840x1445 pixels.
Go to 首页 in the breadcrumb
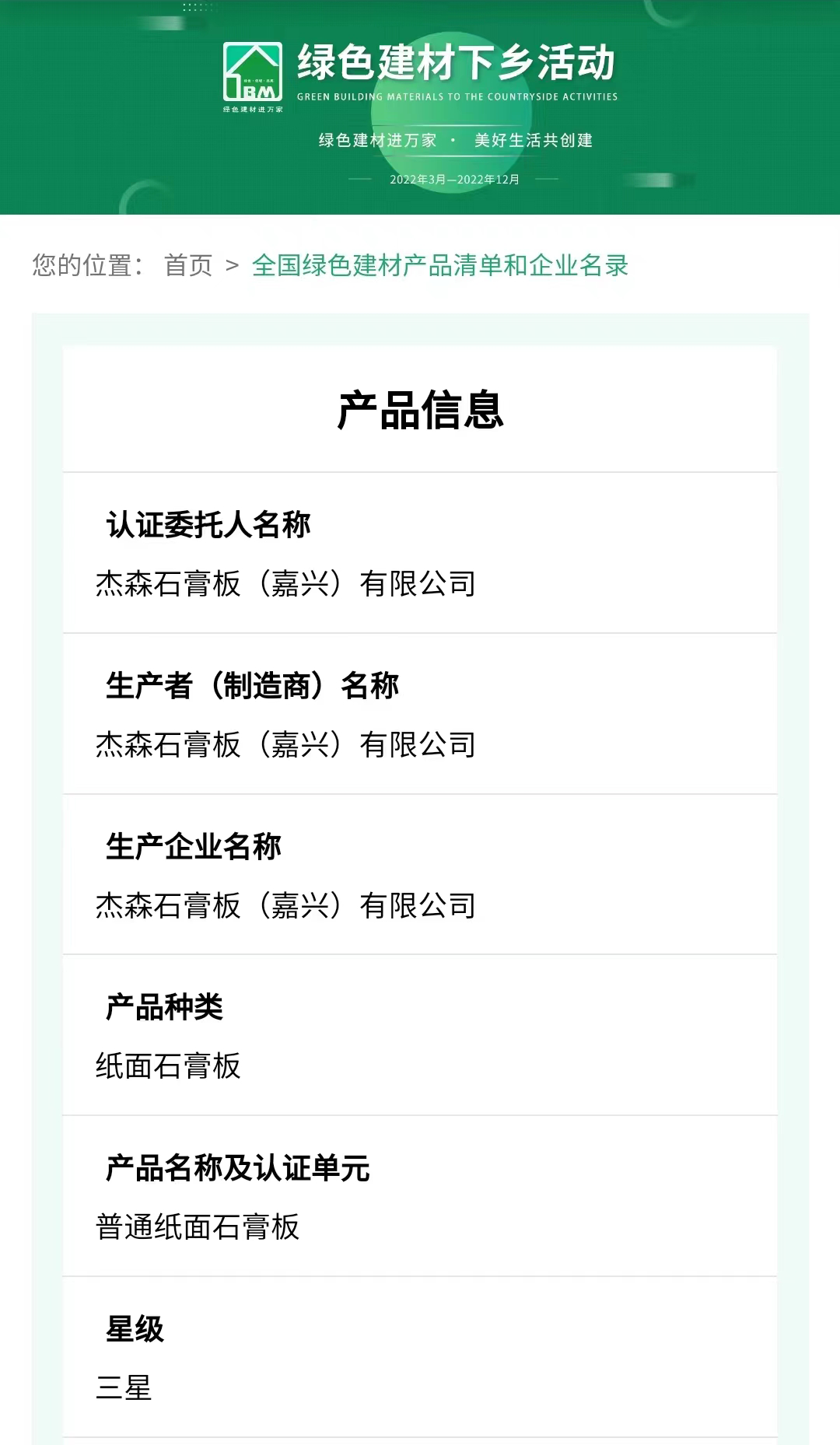click(188, 265)
